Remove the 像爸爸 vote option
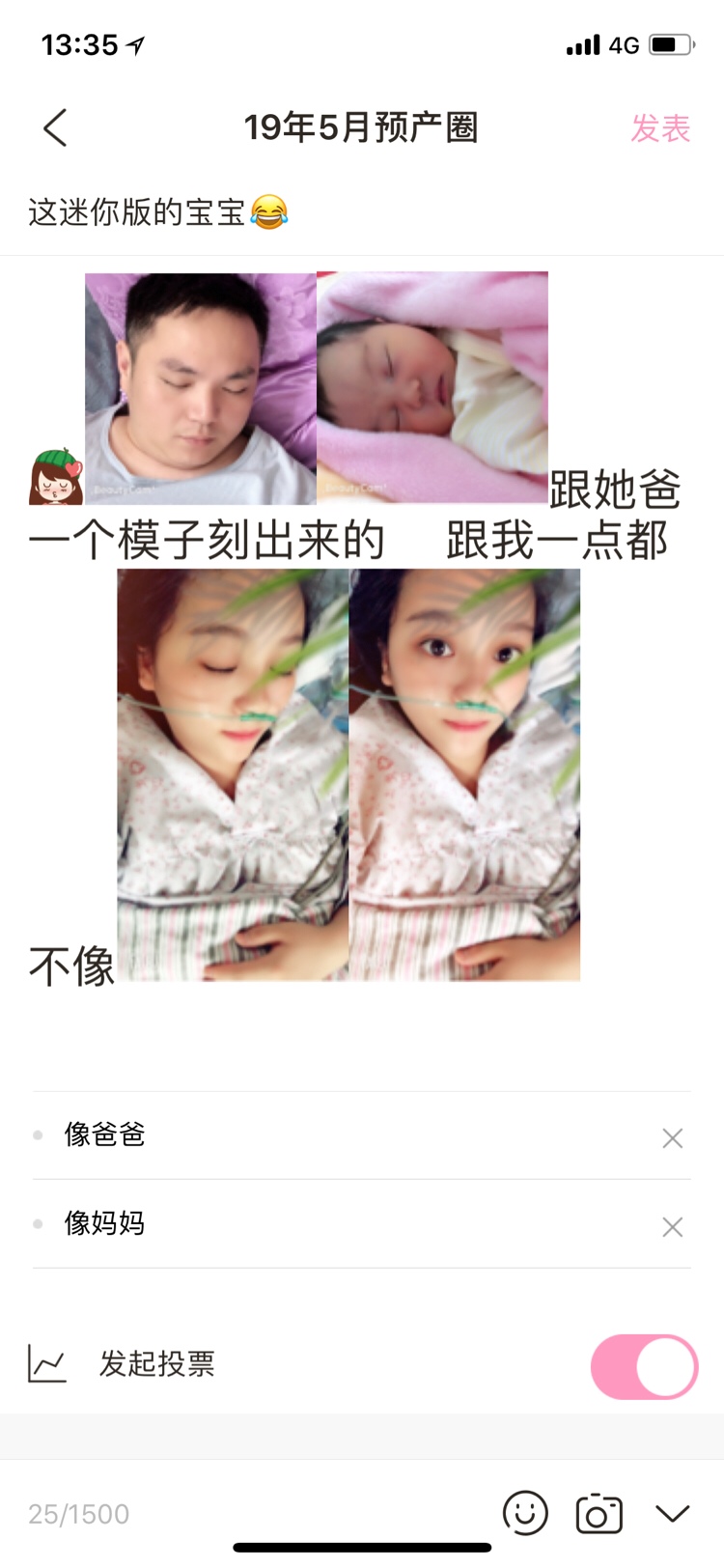 pyautogui.click(x=673, y=1138)
